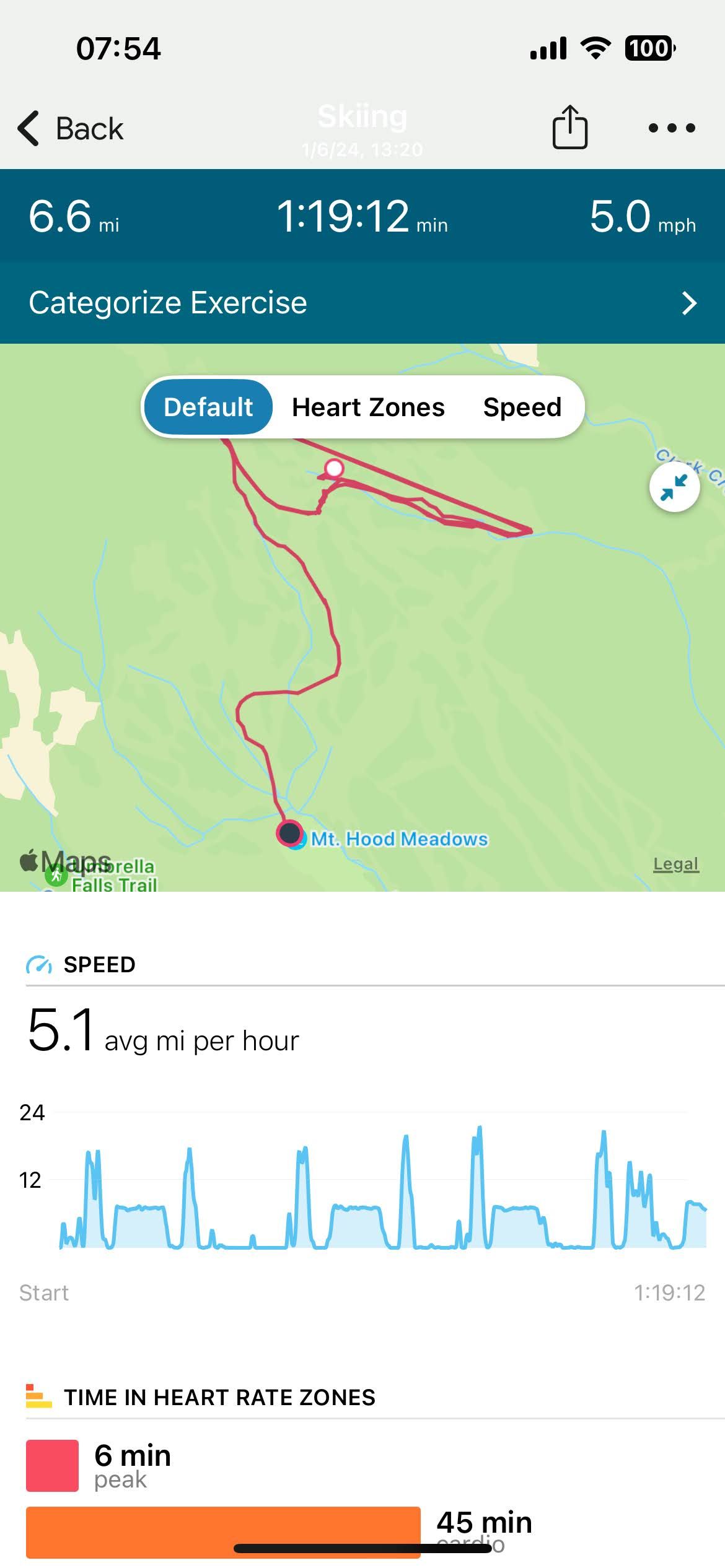The image size is (725, 1568).
Task: Go back to the previous screen
Action: [71, 129]
